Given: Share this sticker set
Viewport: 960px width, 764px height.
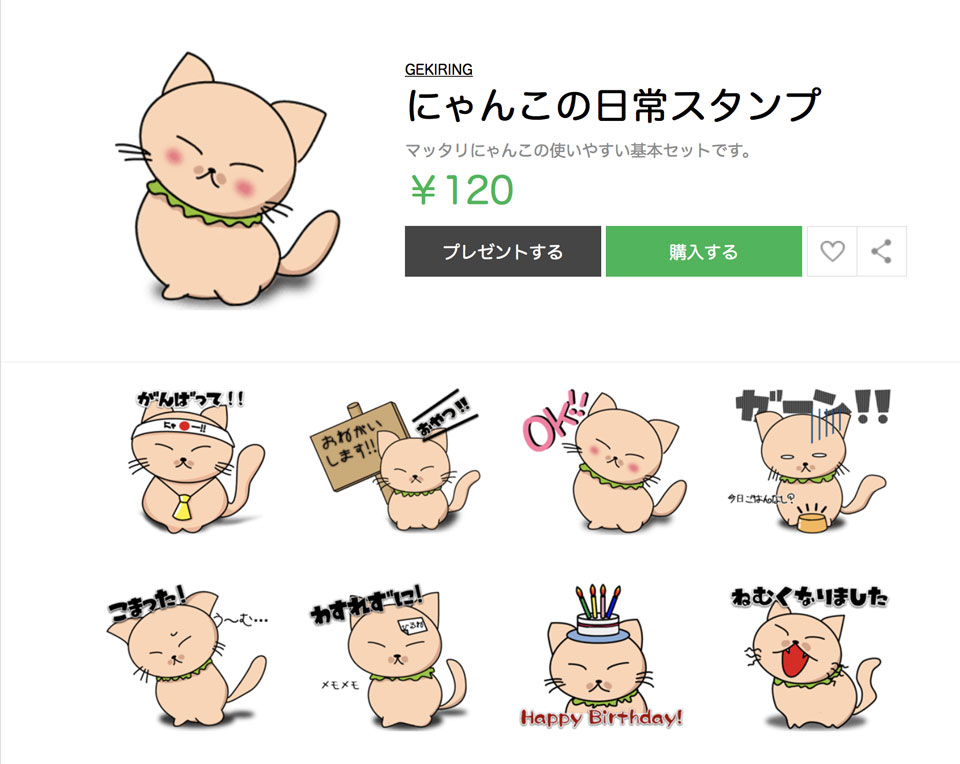Looking at the screenshot, I should pos(881,251).
